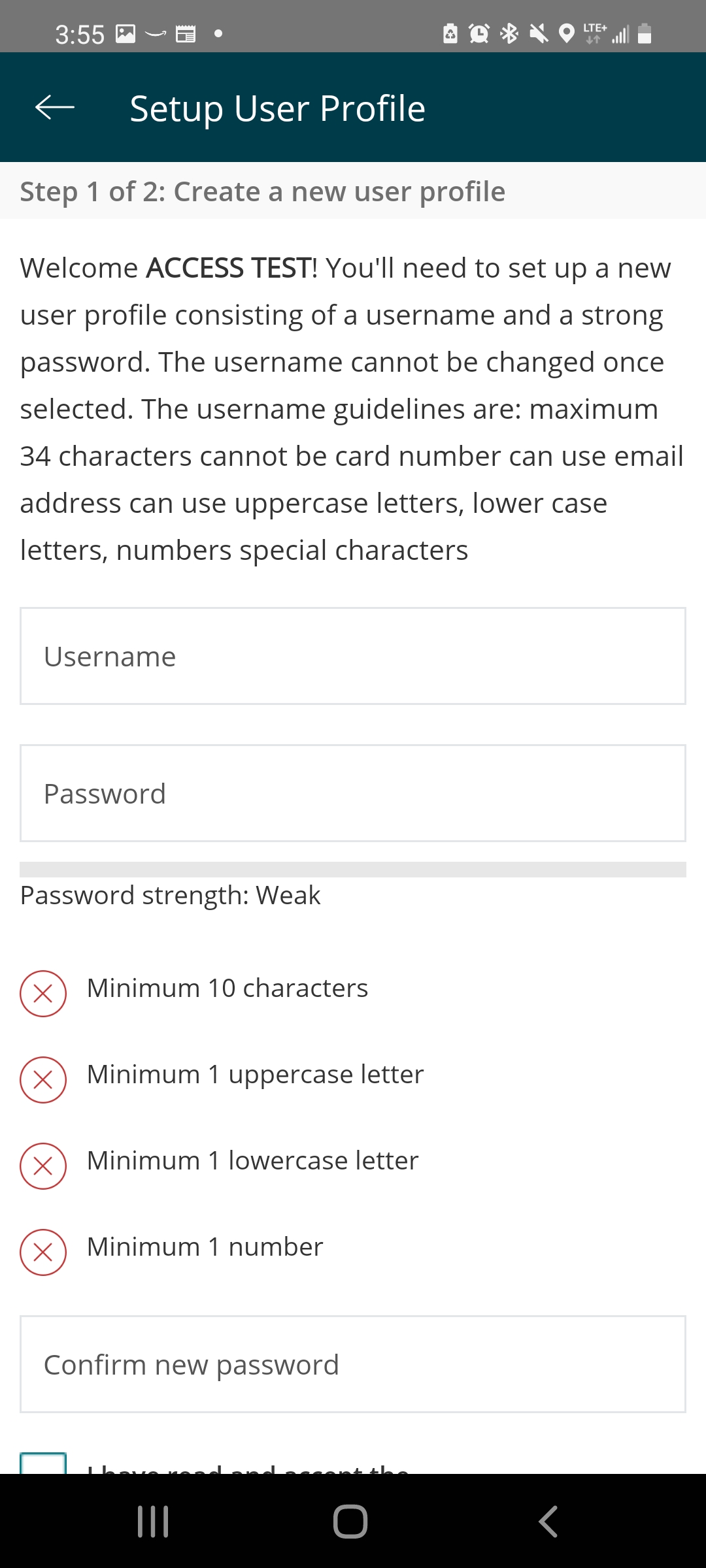Tap the Password input field
Viewport: 706px width, 1568px height.
pyautogui.click(x=353, y=793)
